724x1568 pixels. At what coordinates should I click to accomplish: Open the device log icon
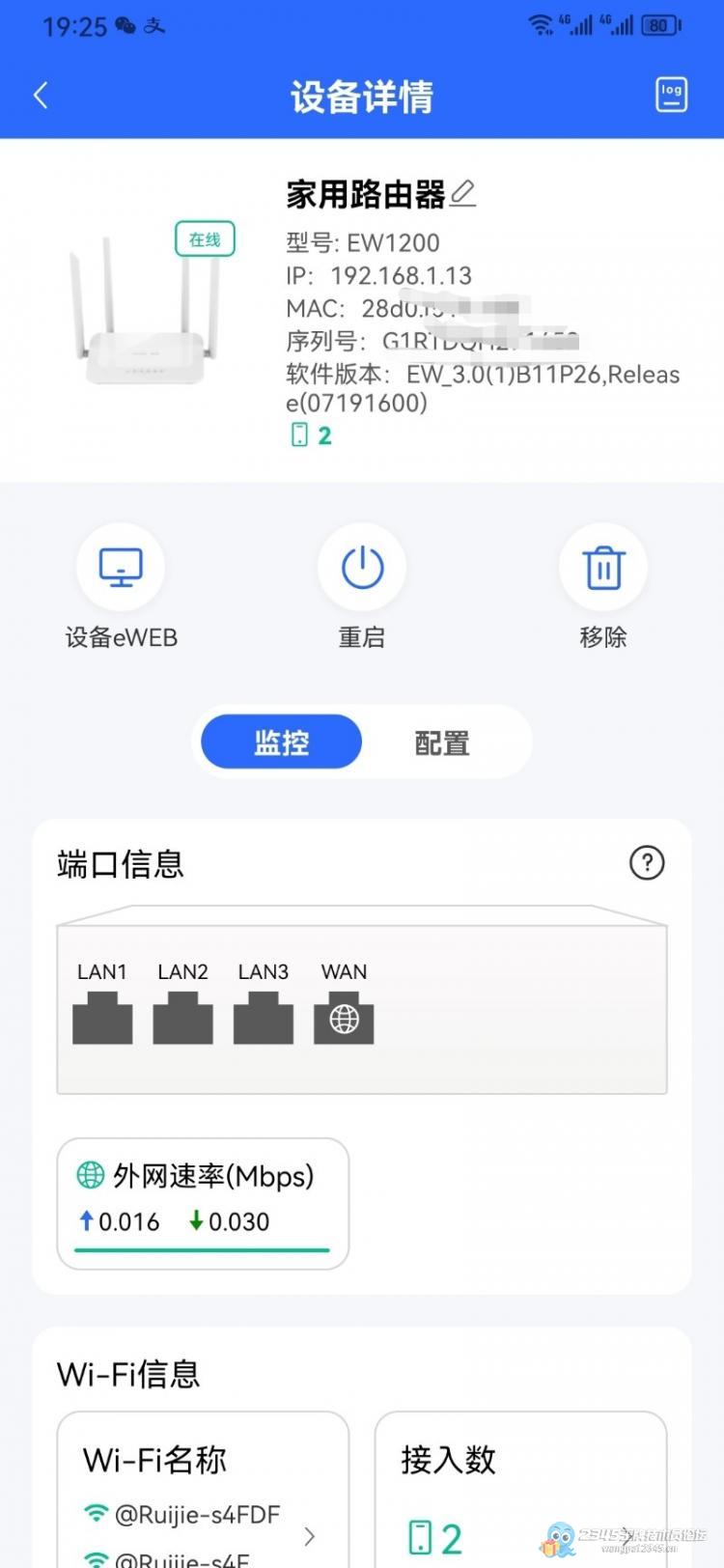(671, 95)
